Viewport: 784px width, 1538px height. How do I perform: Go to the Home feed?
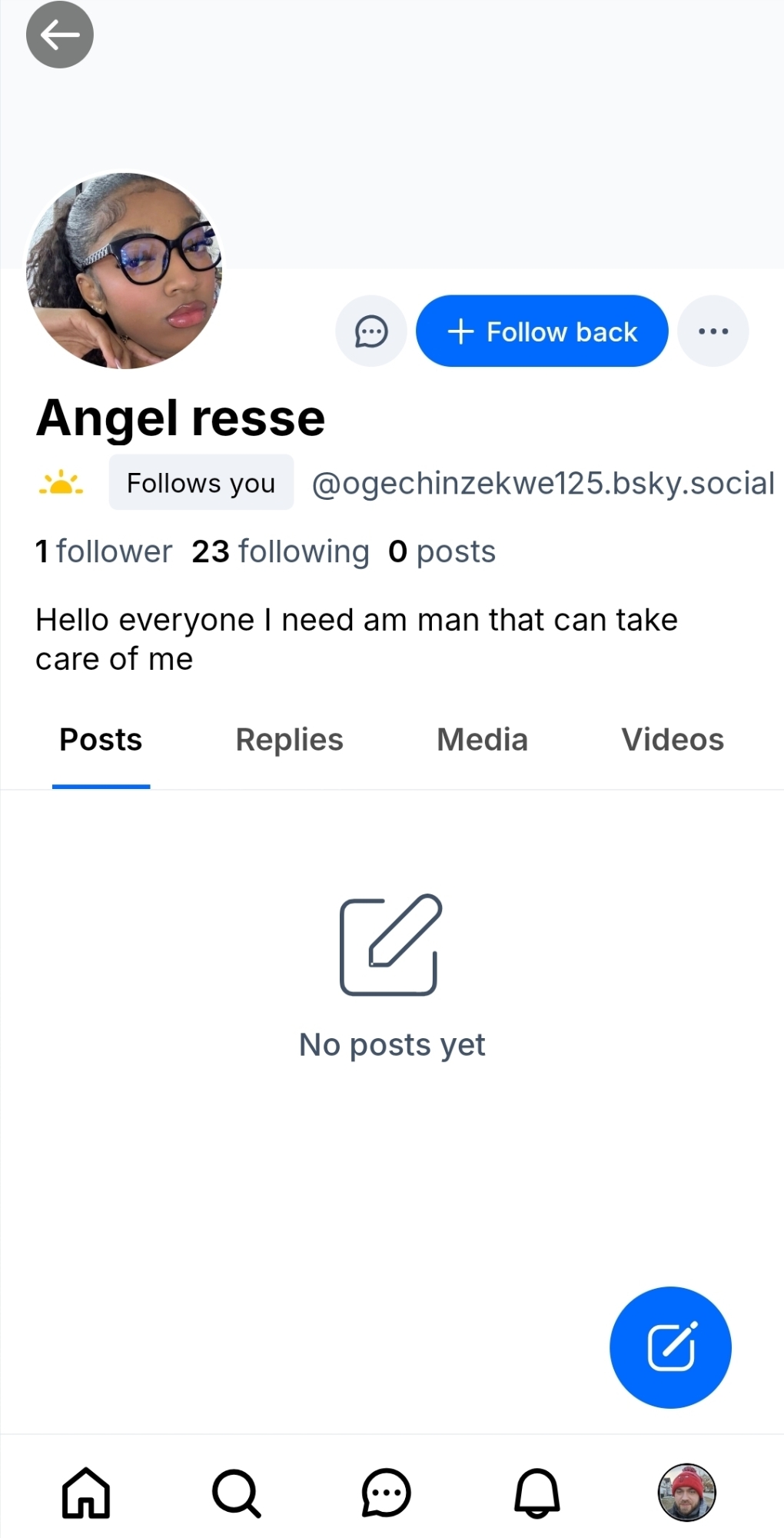tap(86, 1493)
